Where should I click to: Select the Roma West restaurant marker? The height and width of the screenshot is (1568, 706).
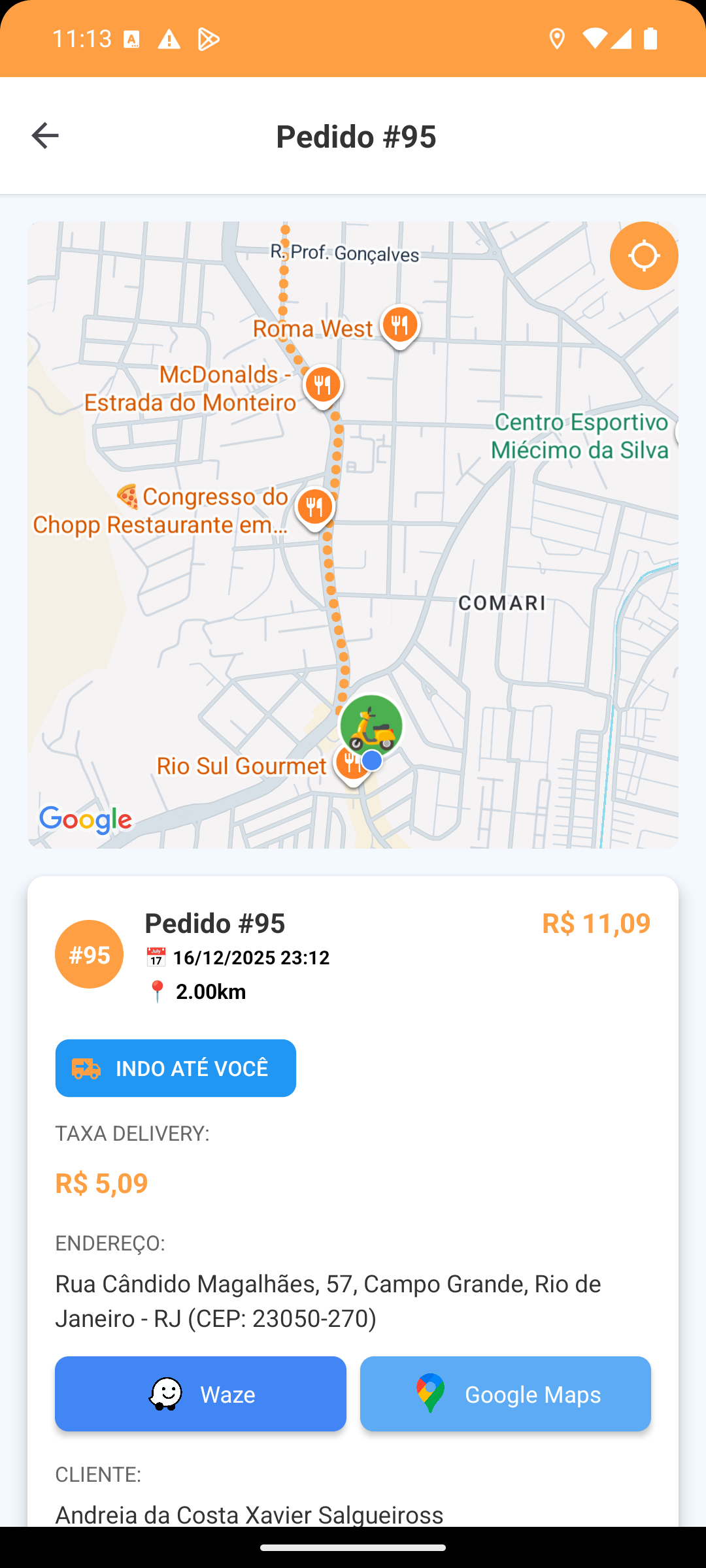[x=399, y=325]
